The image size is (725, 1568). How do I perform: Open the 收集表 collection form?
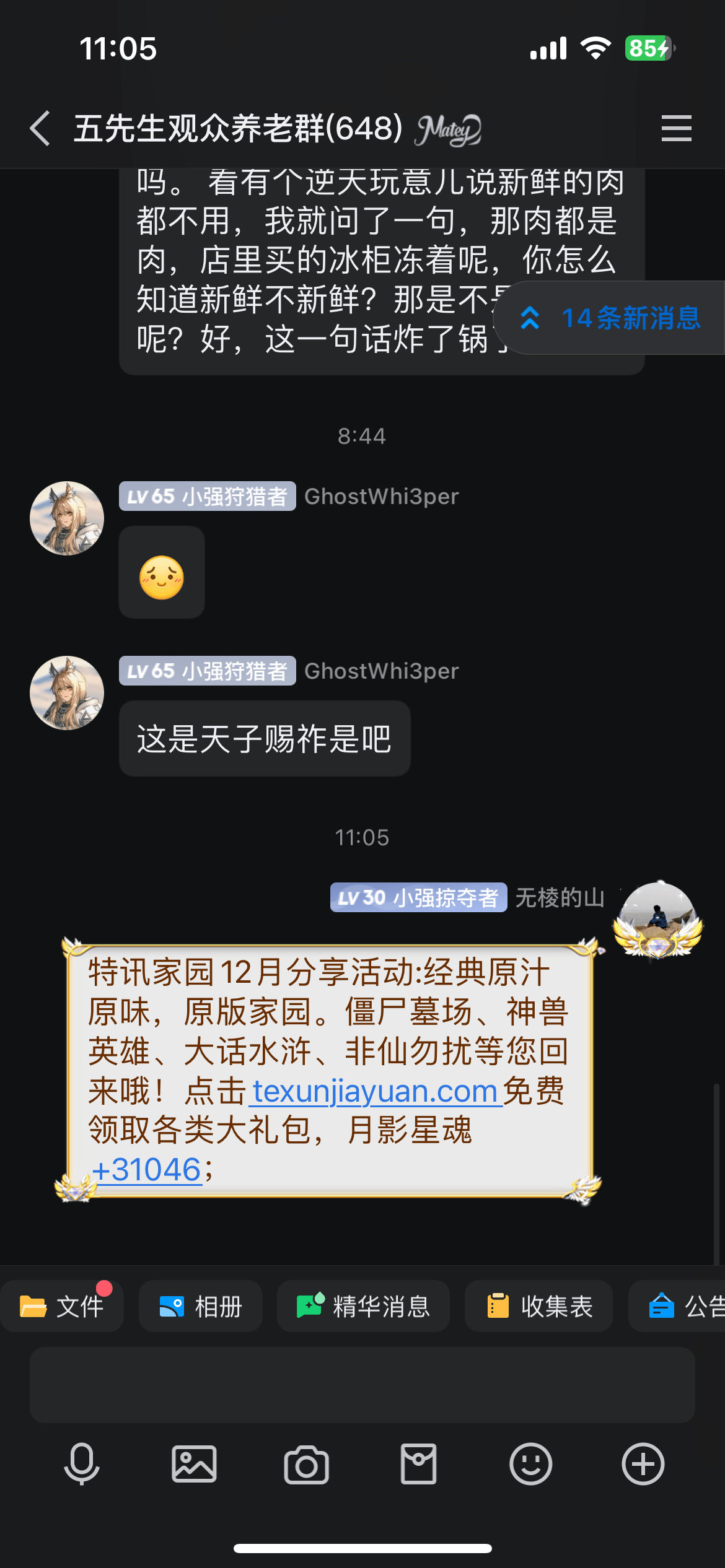click(x=539, y=1306)
